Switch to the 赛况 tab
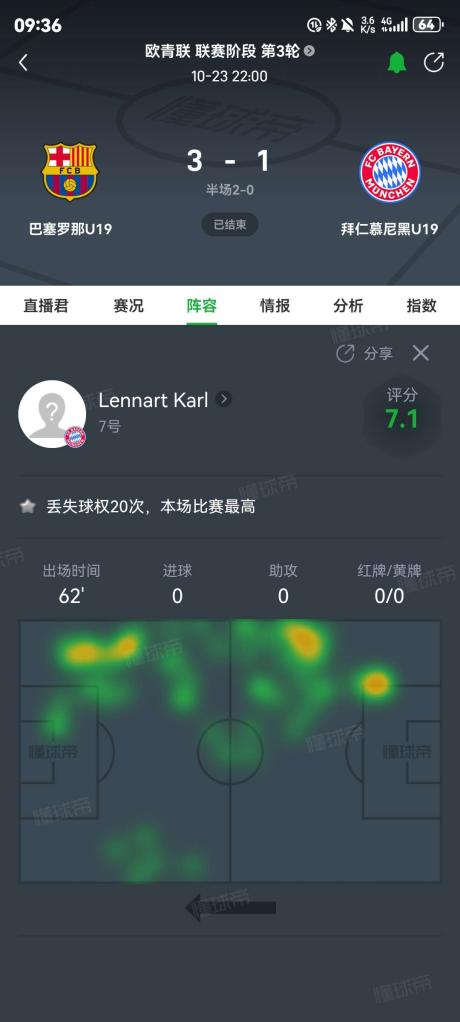The width and height of the screenshot is (460, 1022). click(128, 306)
